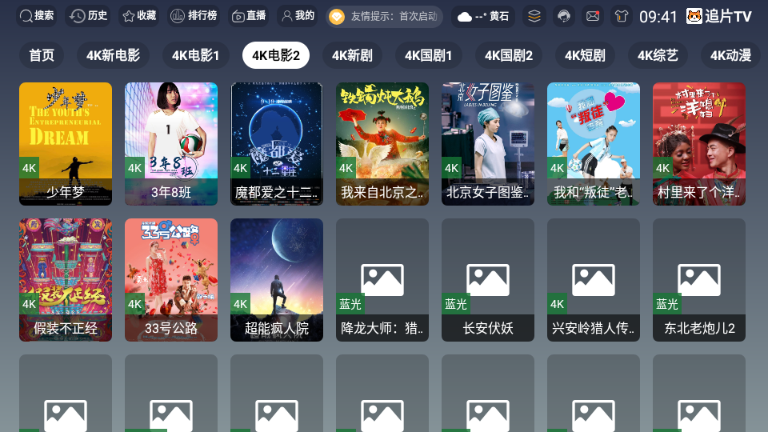Open the movie 33号公路
The height and width of the screenshot is (432, 768).
[x=171, y=279]
